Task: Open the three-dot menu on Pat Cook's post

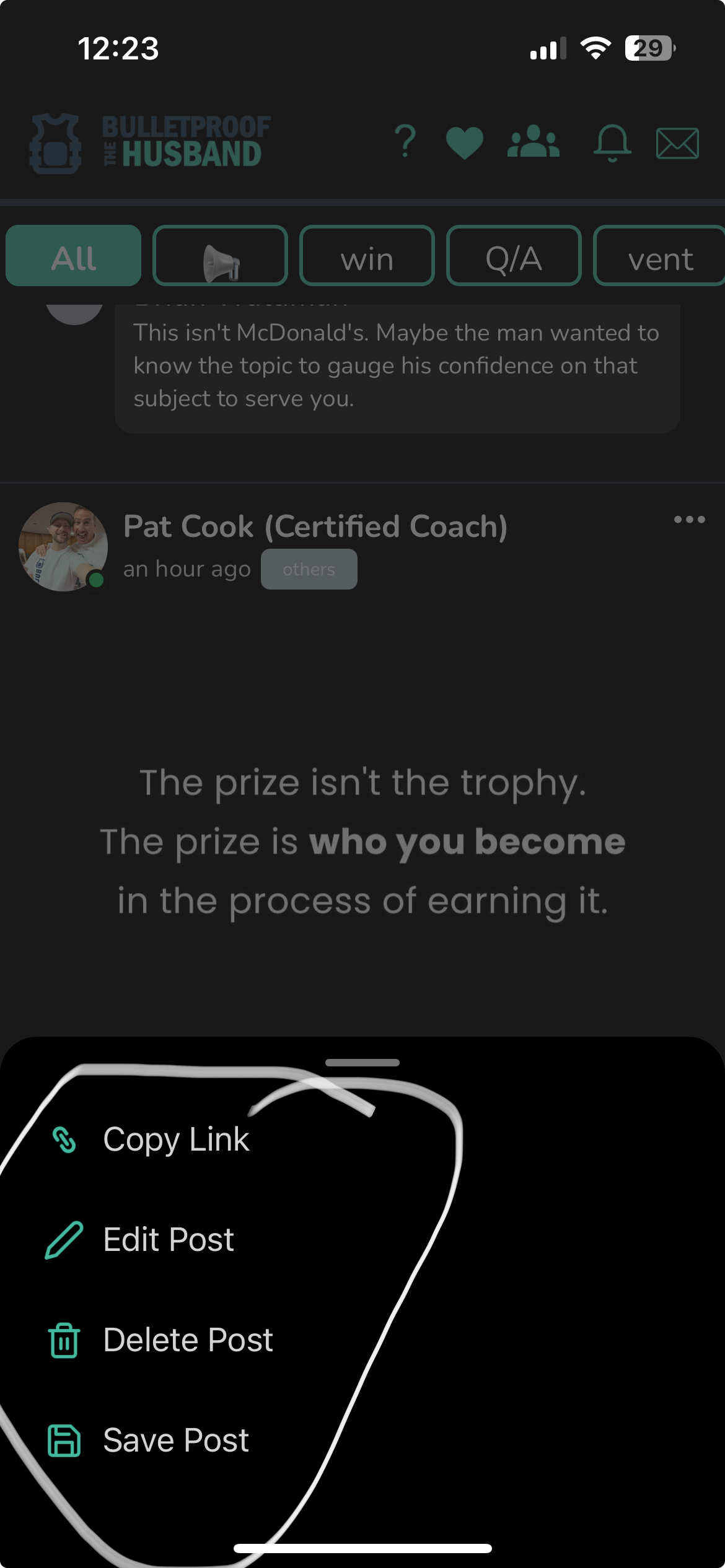Action: (x=689, y=520)
